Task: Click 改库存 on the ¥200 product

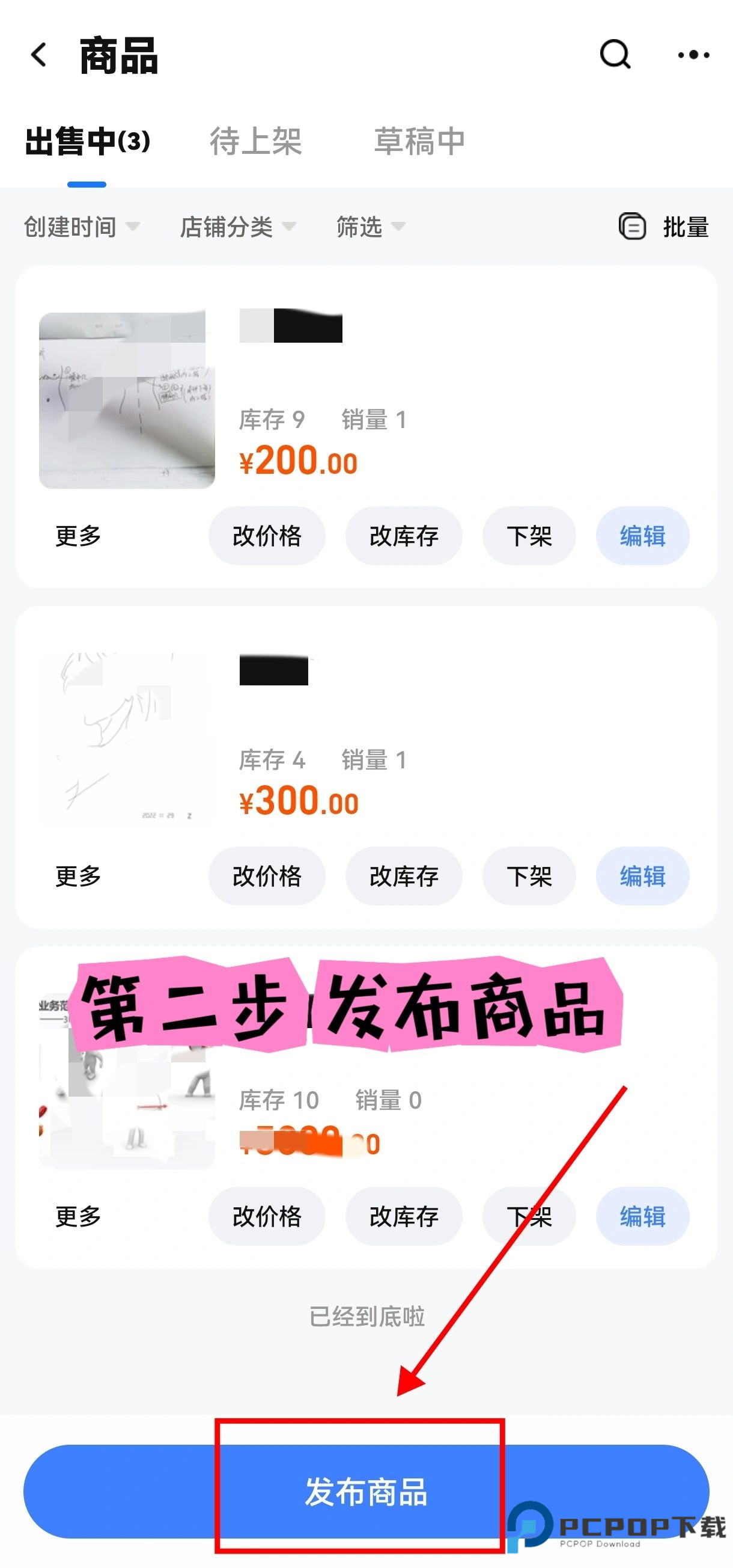Action: click(403, 536)
